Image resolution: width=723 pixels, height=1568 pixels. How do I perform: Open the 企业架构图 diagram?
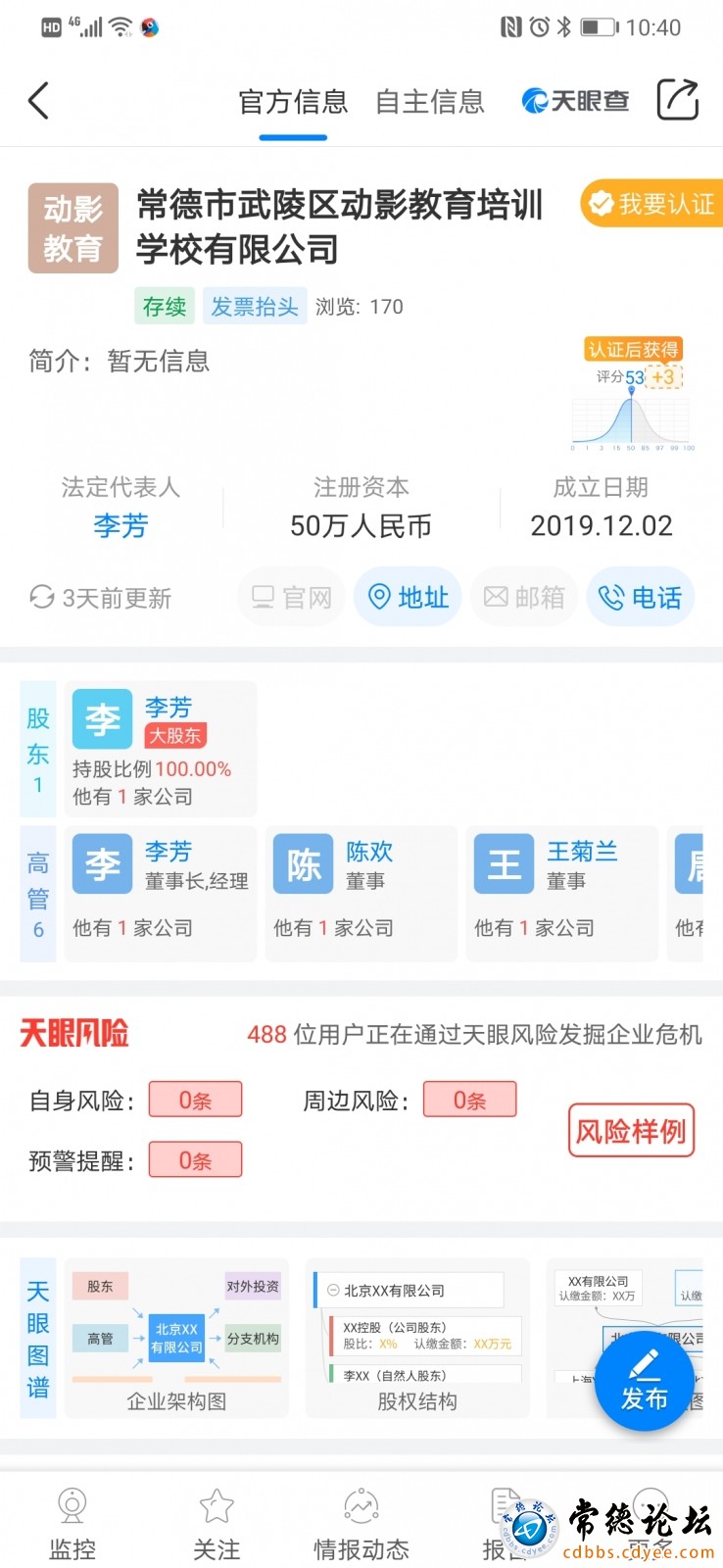pyautogui.click(x=176, y=1339)
